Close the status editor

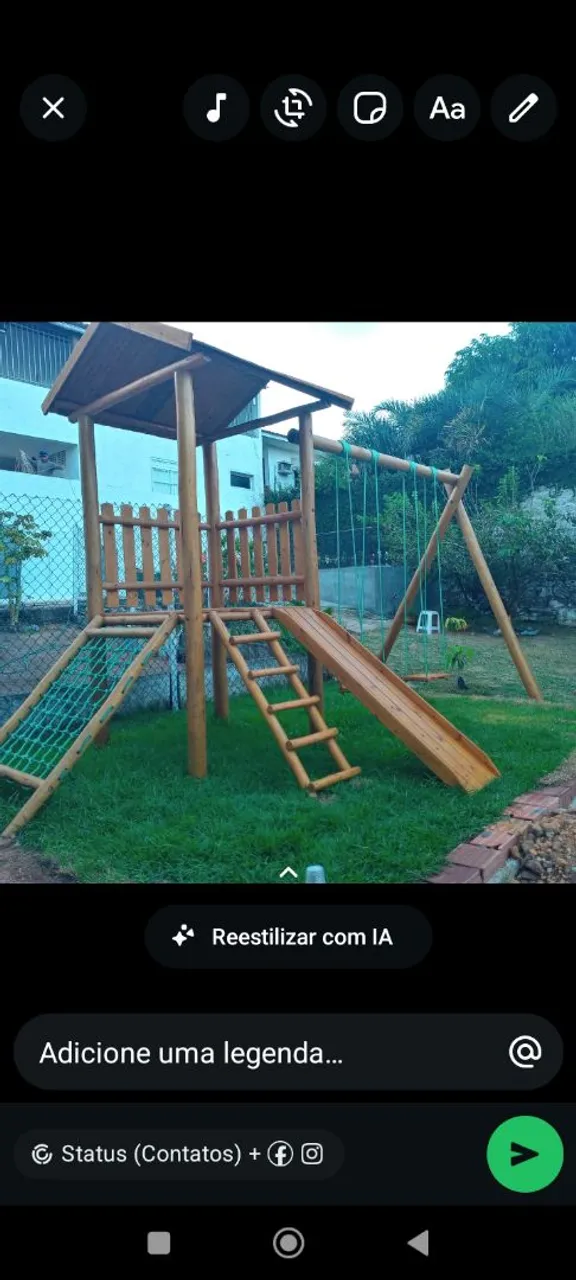click(x=53, y=108)
